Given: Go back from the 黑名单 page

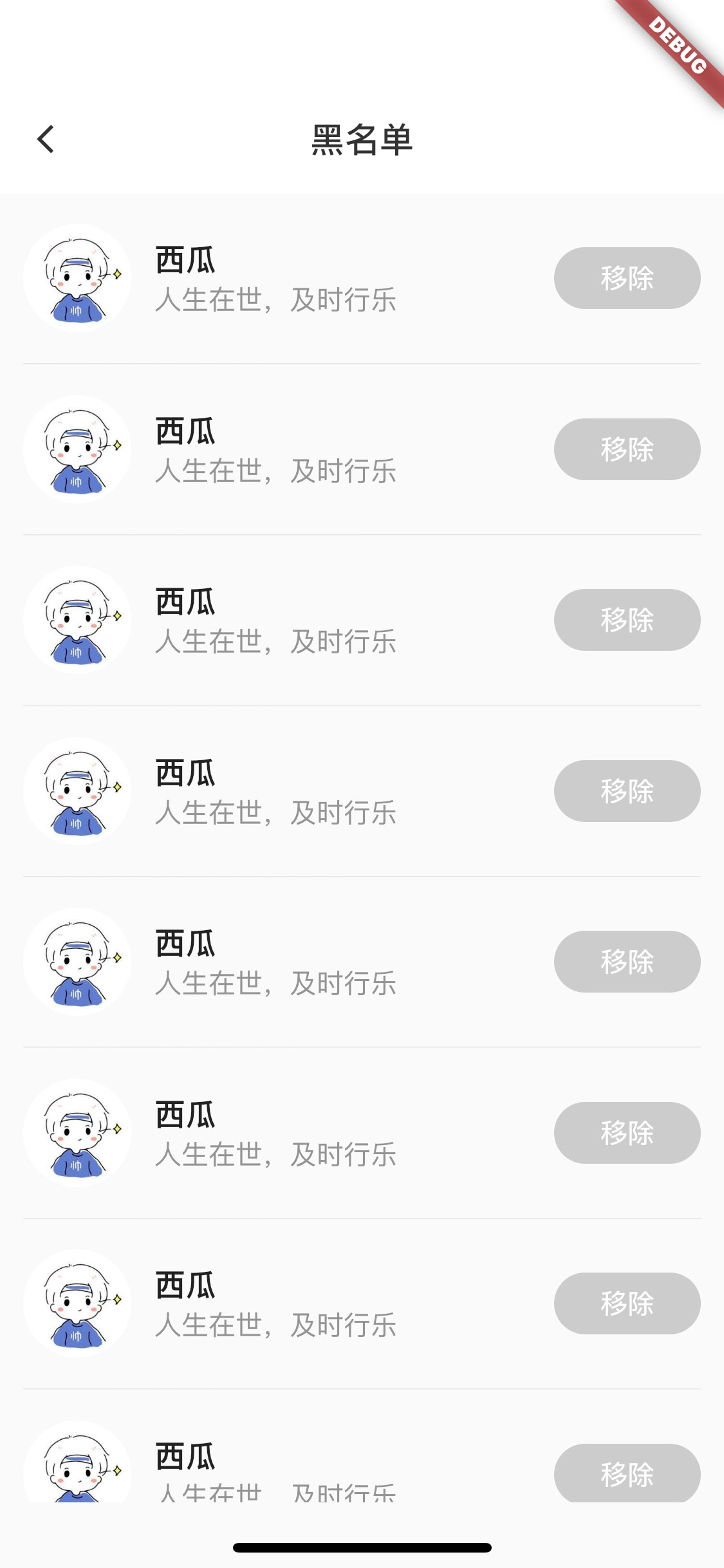Looking at the screenshot, I should 46,139.
